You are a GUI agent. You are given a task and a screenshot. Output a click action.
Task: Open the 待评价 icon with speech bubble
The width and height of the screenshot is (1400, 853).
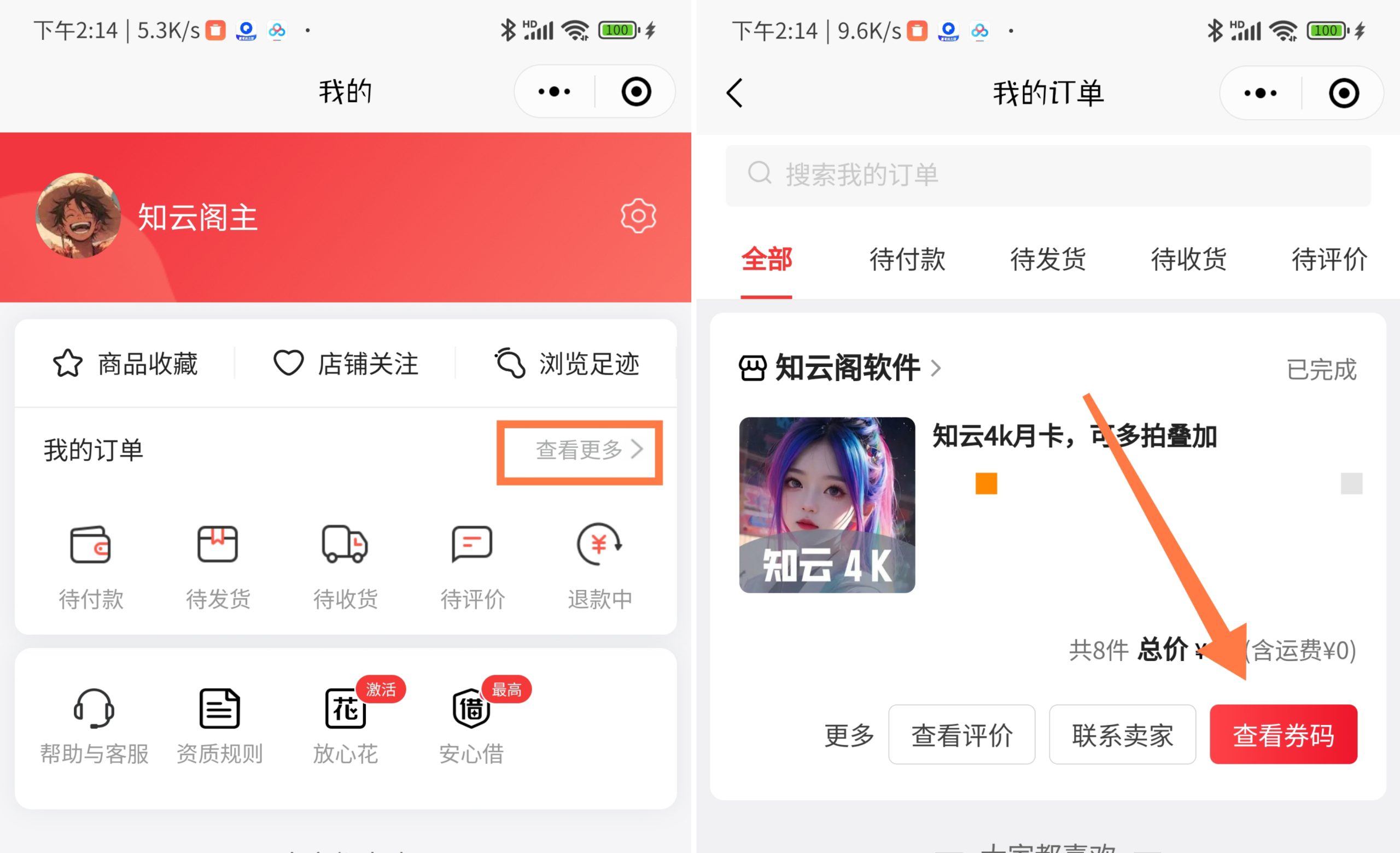coord(472,565)
